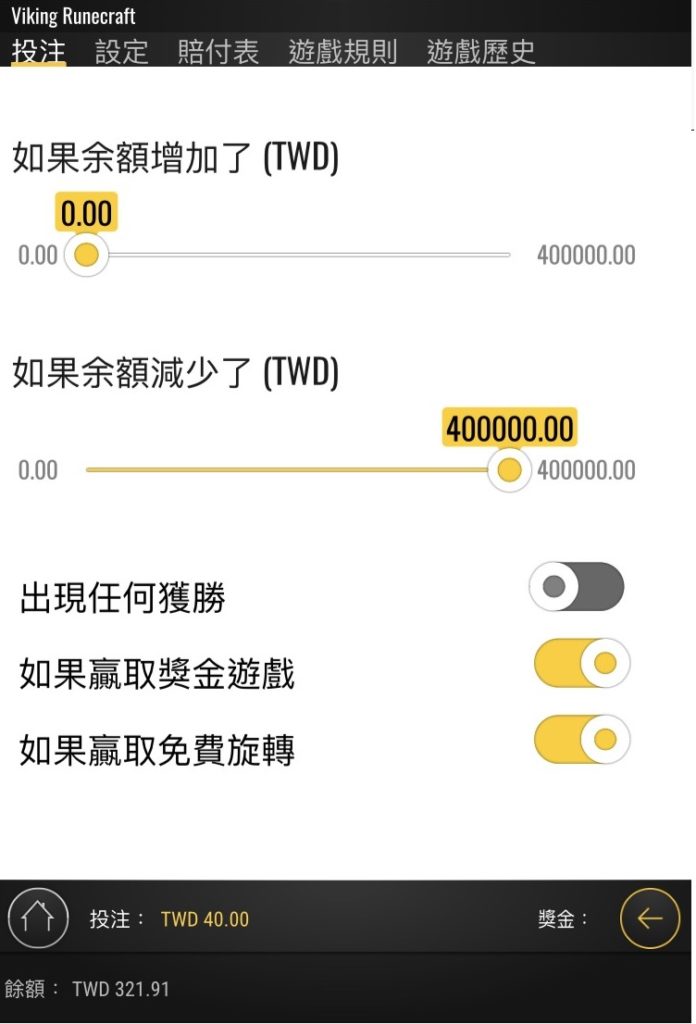Go back using the yellow arrow button
Viewport: 696px width, 1024px height.
[x=649, y=918]
